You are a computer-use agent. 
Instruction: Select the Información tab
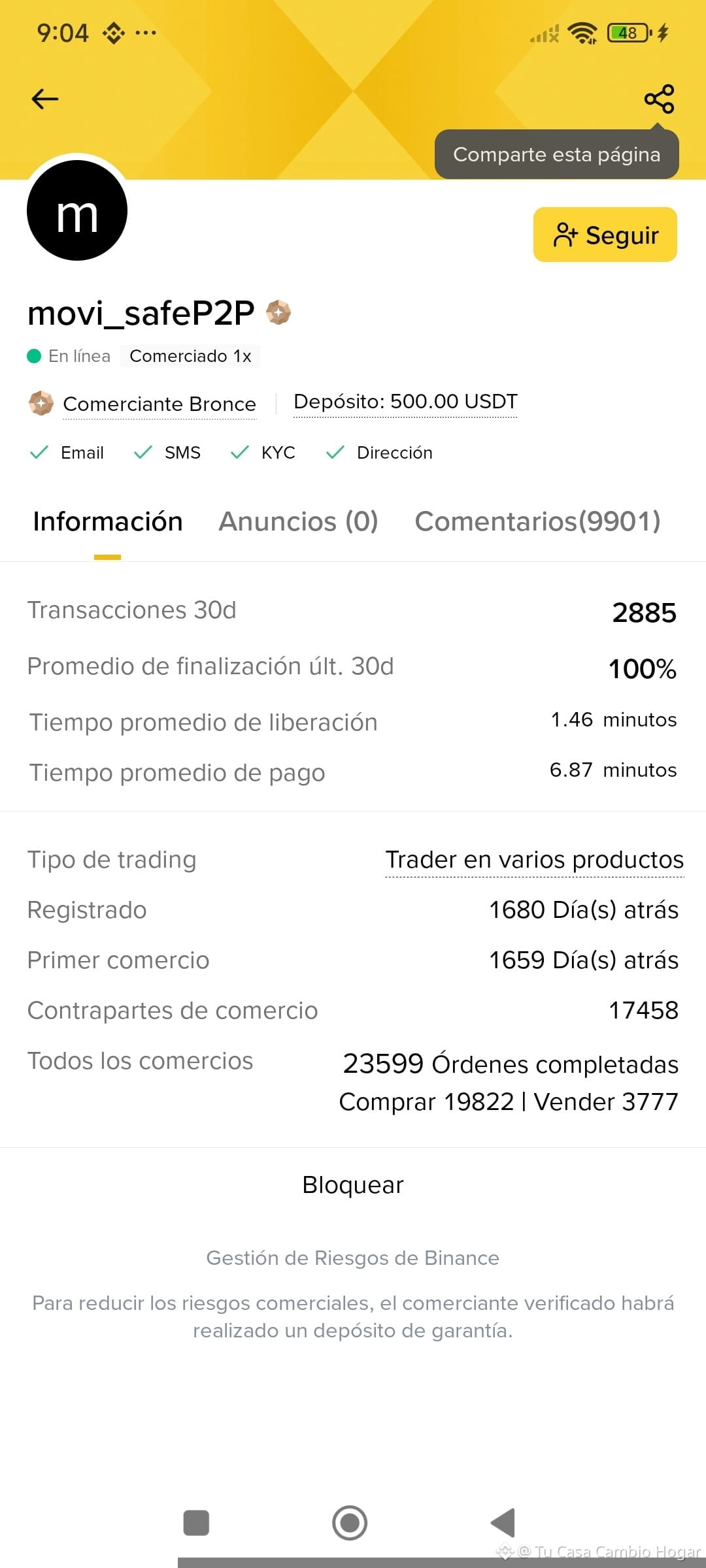pos(108,521)
